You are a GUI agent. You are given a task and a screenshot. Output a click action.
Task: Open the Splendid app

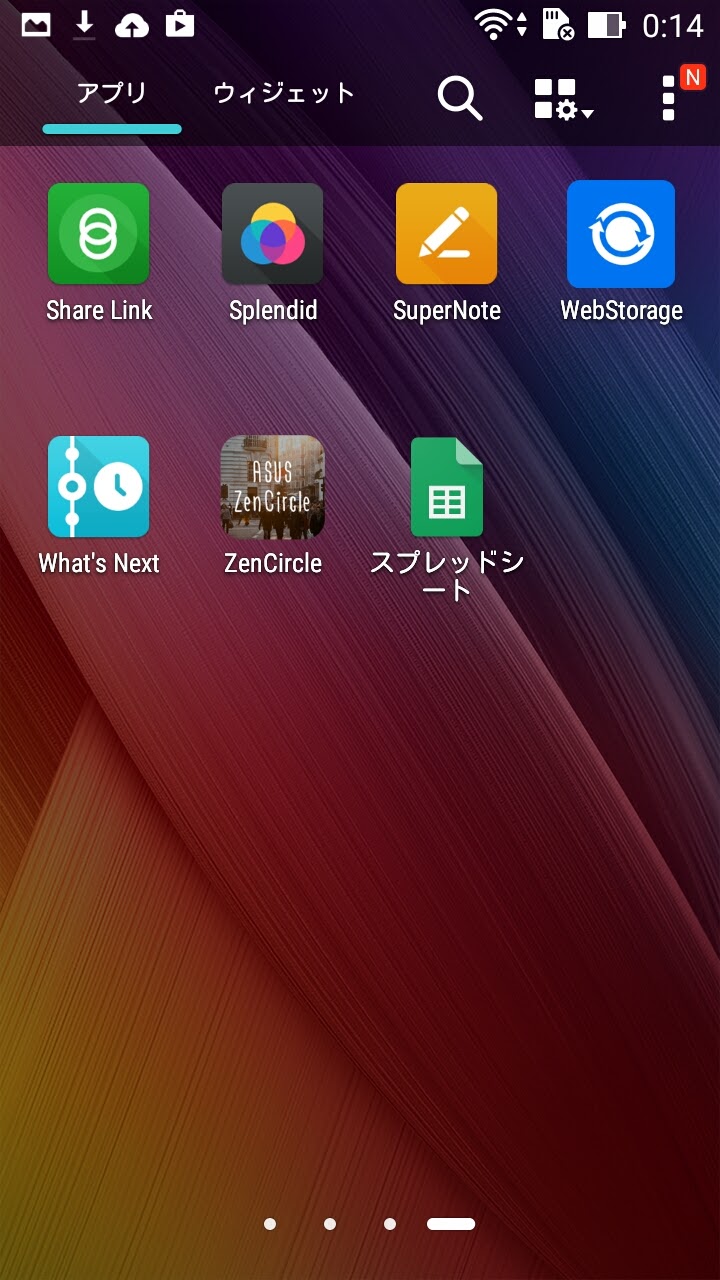pyautogui.click(x=273, y=253)
